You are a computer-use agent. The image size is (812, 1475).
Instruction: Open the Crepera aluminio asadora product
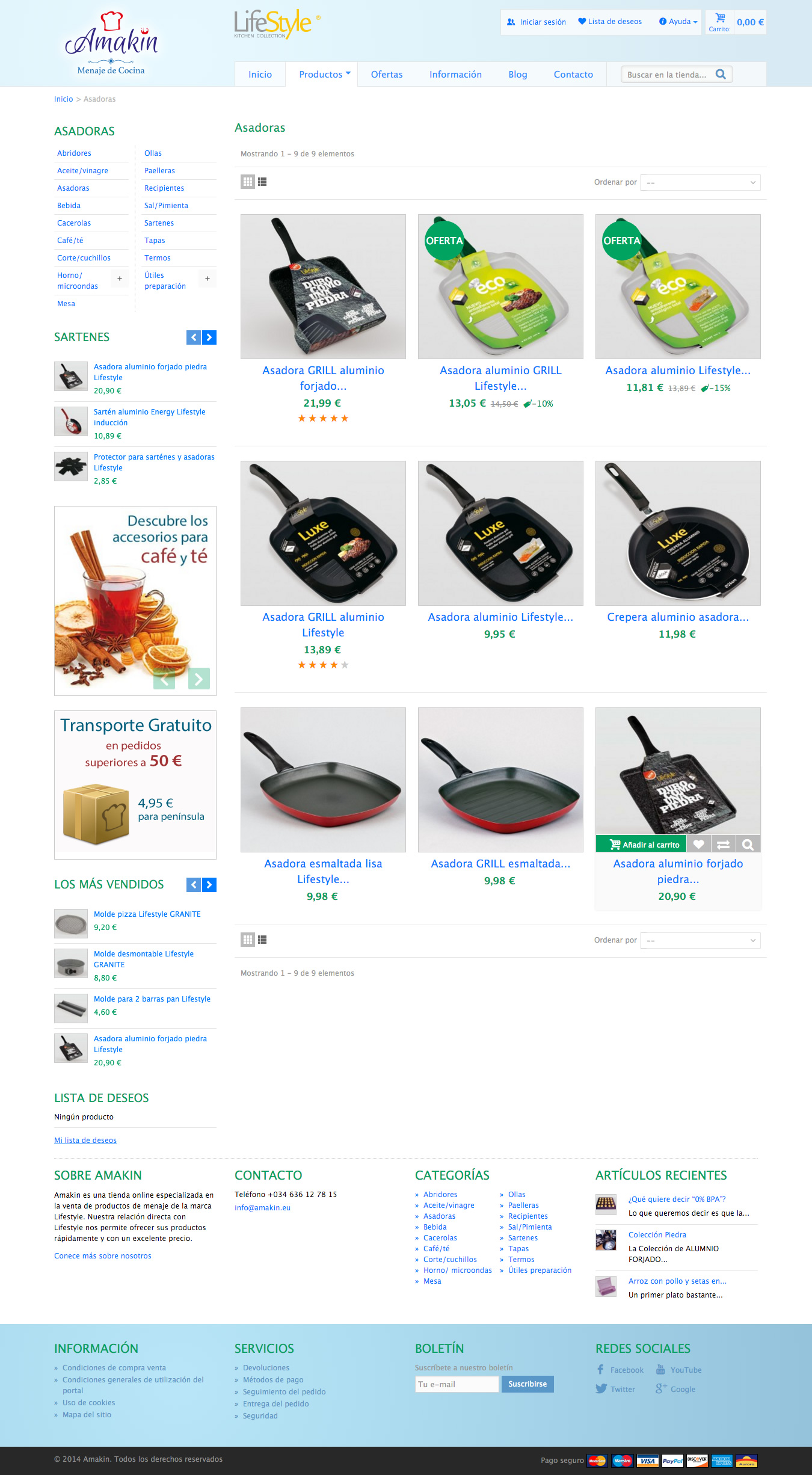tap(678, 617)
